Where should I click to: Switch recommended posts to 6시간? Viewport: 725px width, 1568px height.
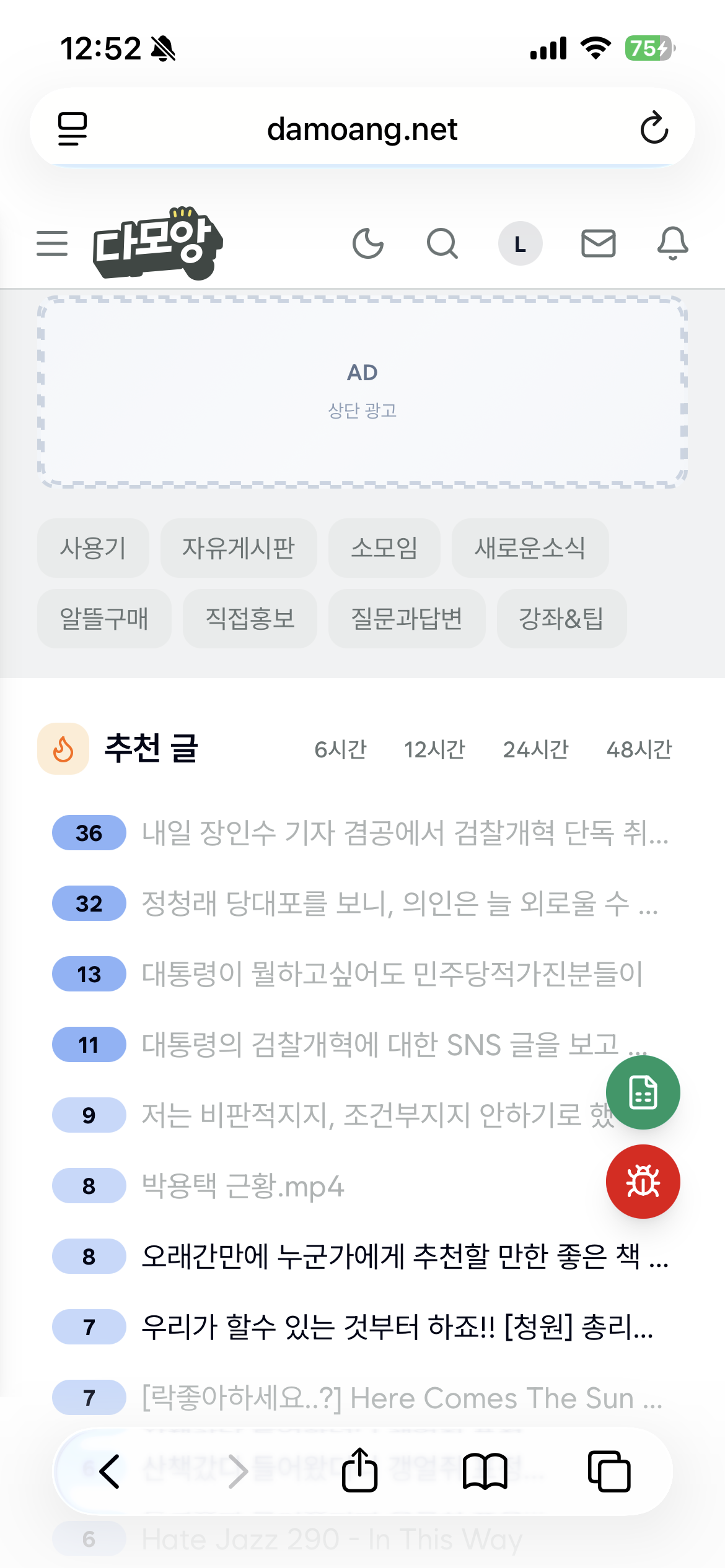pyautogui.click(x=341, y=749)
